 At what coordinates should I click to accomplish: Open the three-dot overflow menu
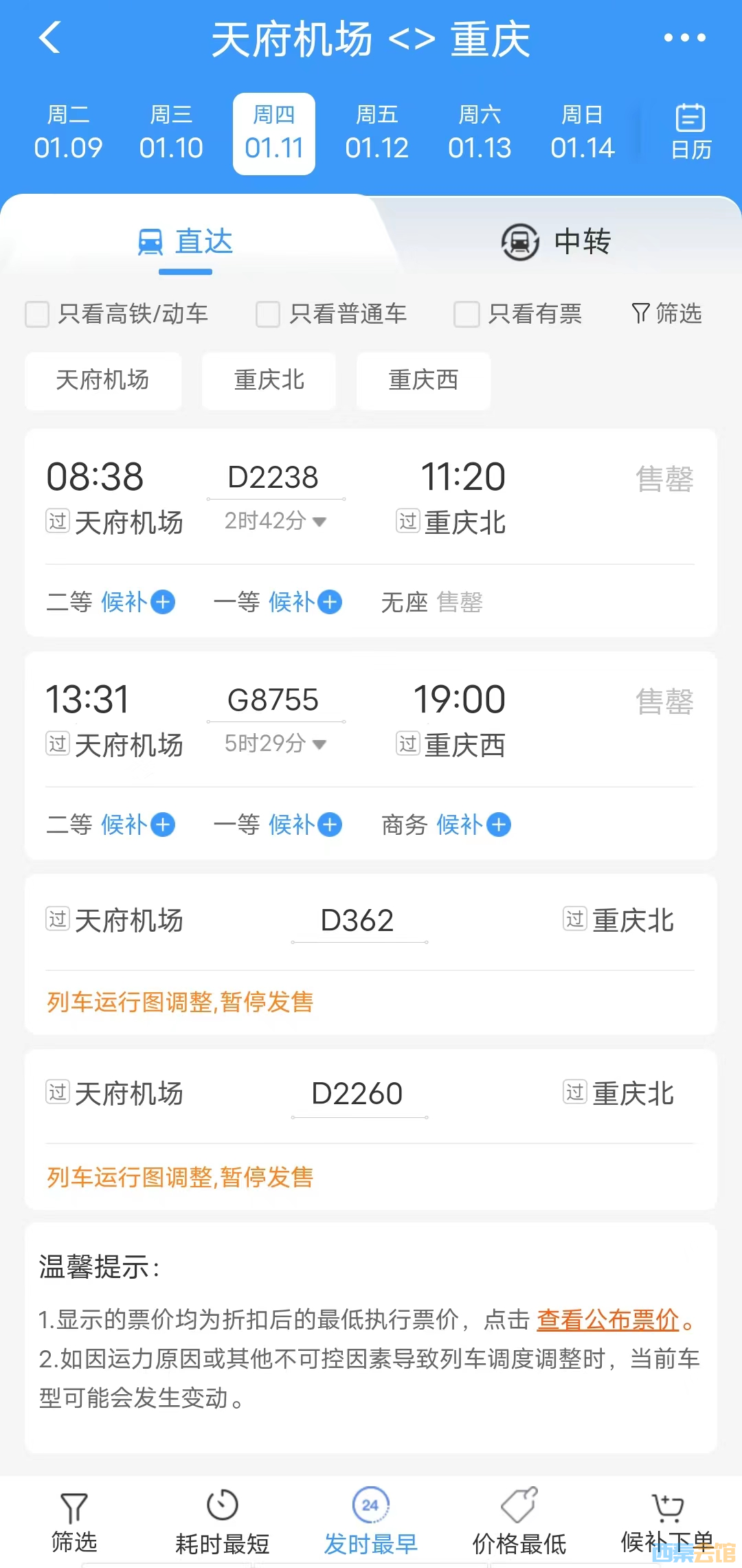[684, 38]
